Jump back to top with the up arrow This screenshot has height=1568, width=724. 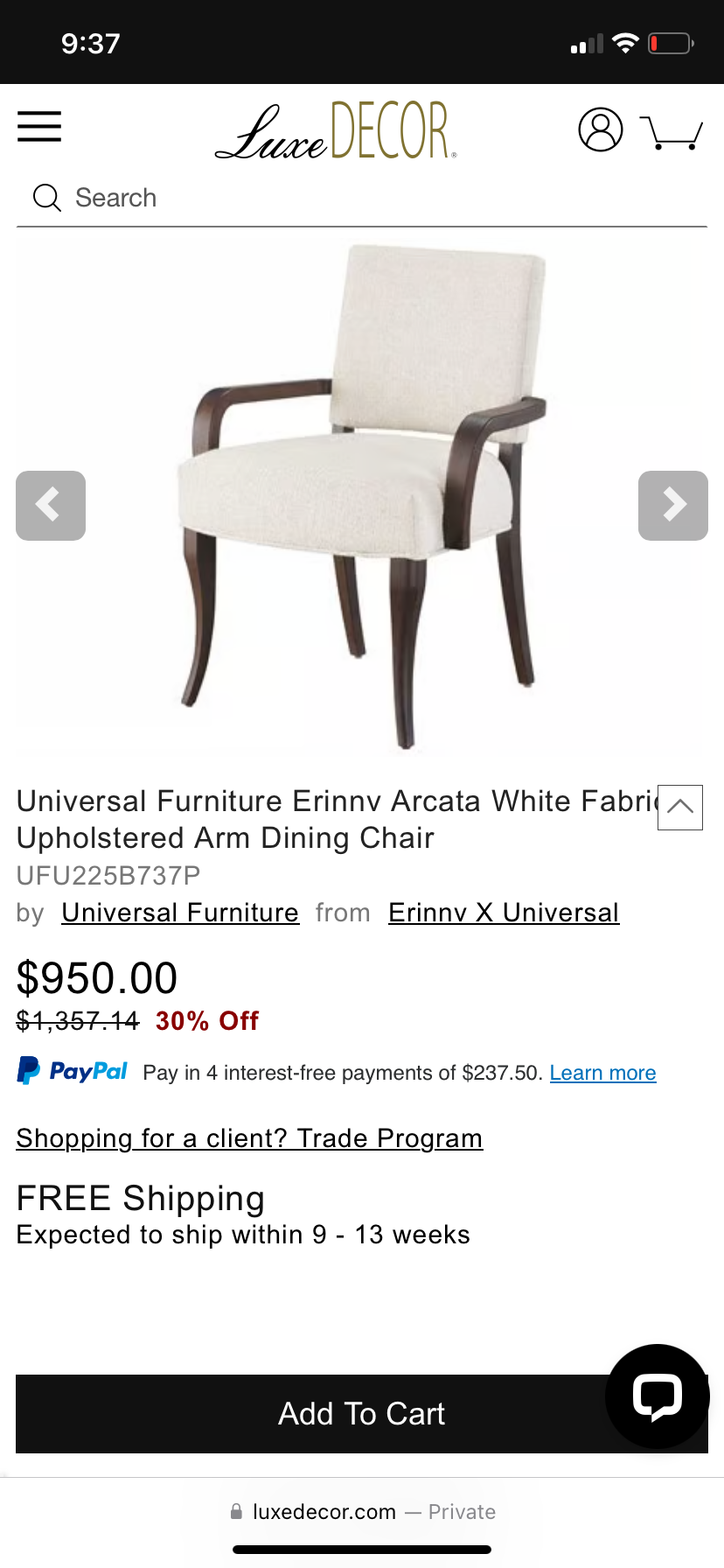click(680, 807)
